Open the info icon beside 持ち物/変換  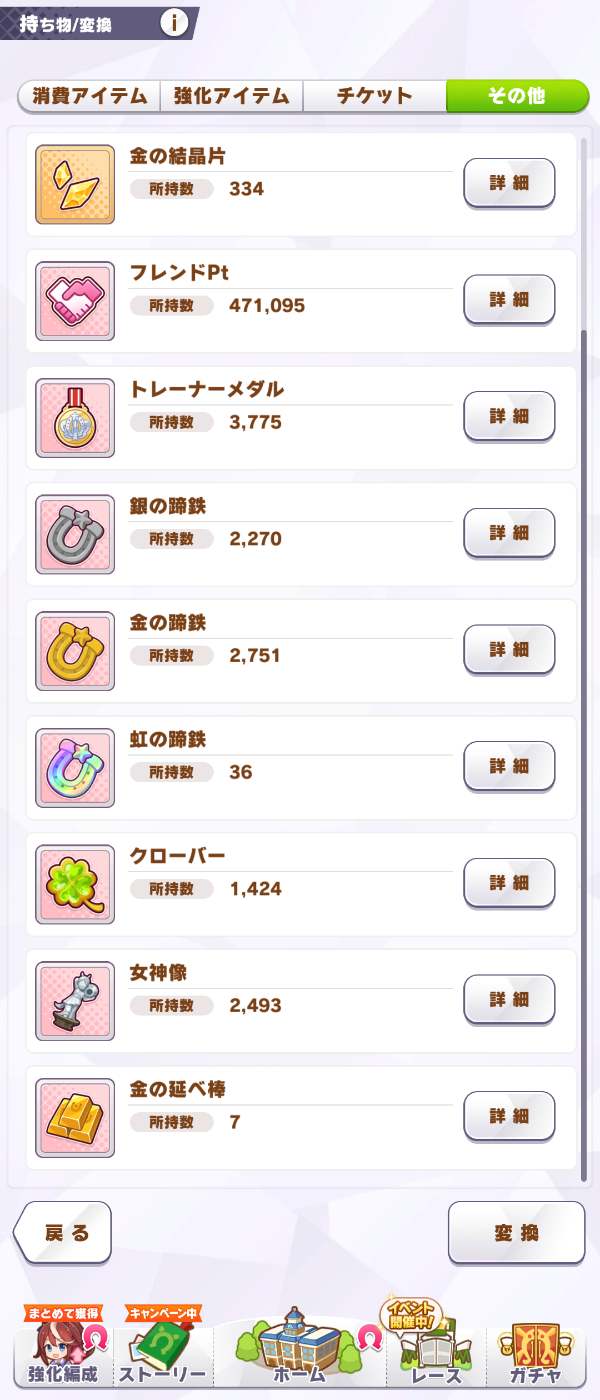pyautogui.click(x=174, y=22)
